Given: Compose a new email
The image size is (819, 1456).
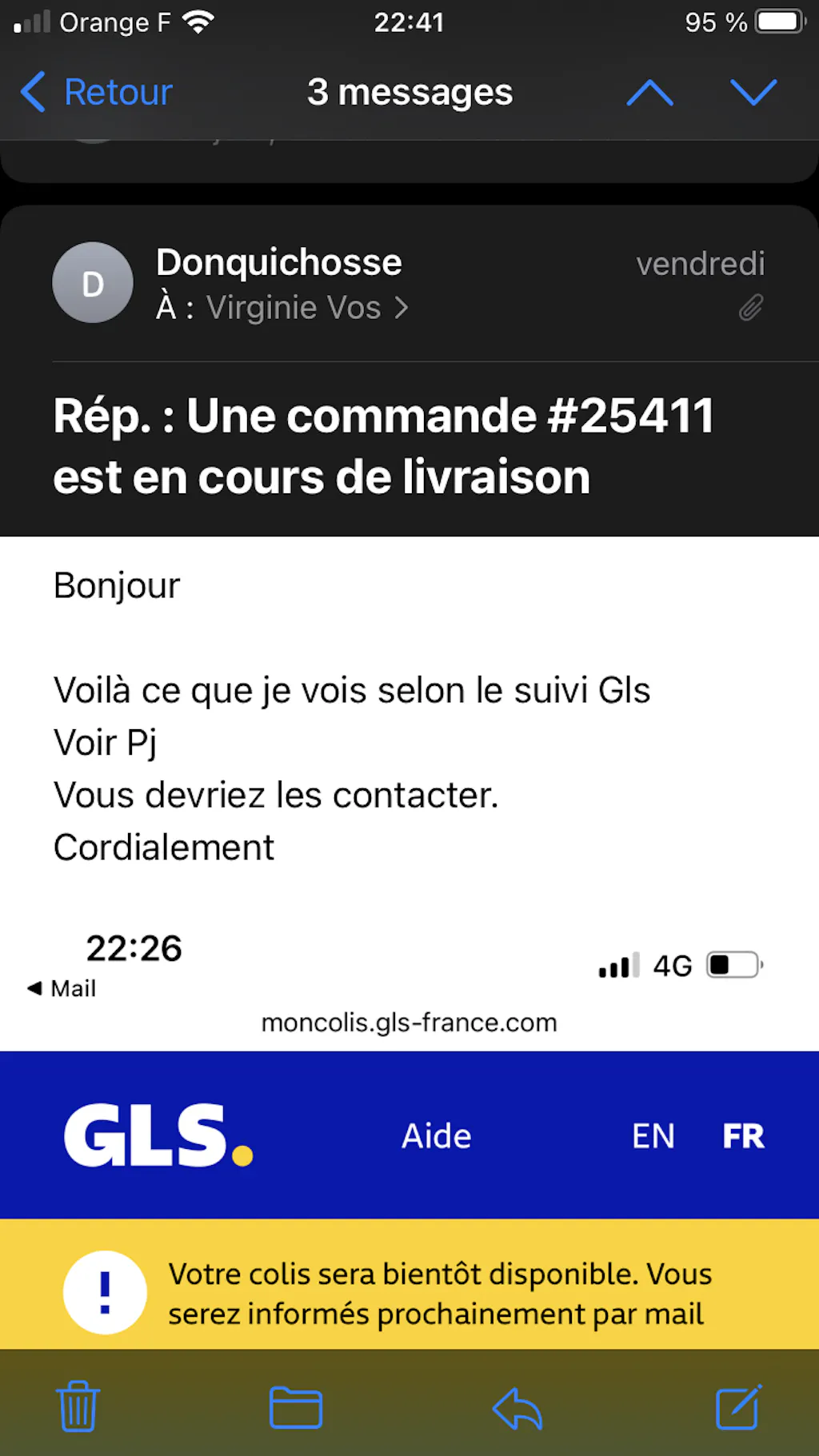Looking at the screenshot, I should pyautogui.click(x=737, y=1406).
